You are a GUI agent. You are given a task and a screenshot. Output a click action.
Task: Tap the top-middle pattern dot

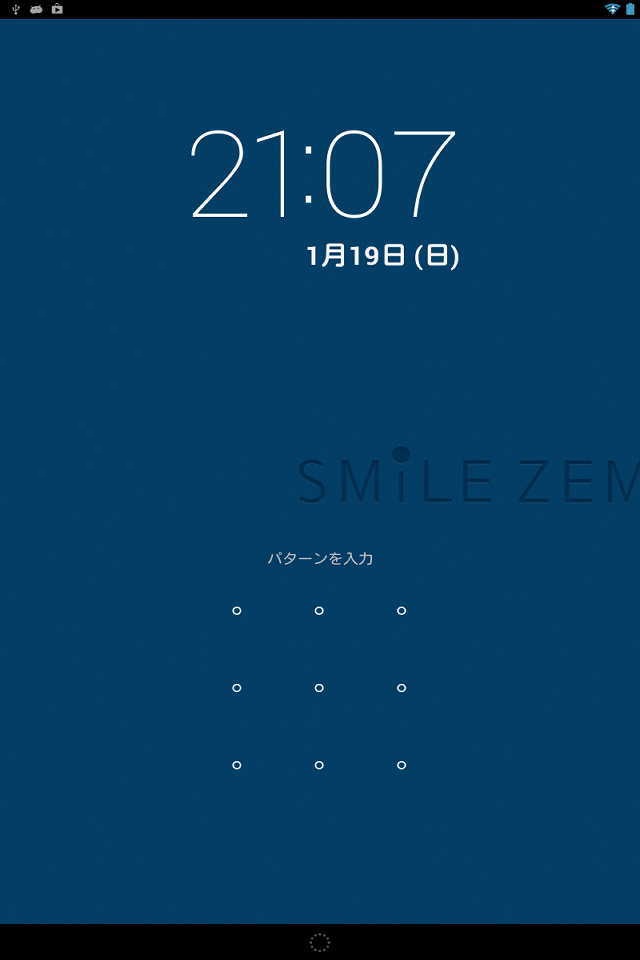pyautogui.click(x=319, y=610)
